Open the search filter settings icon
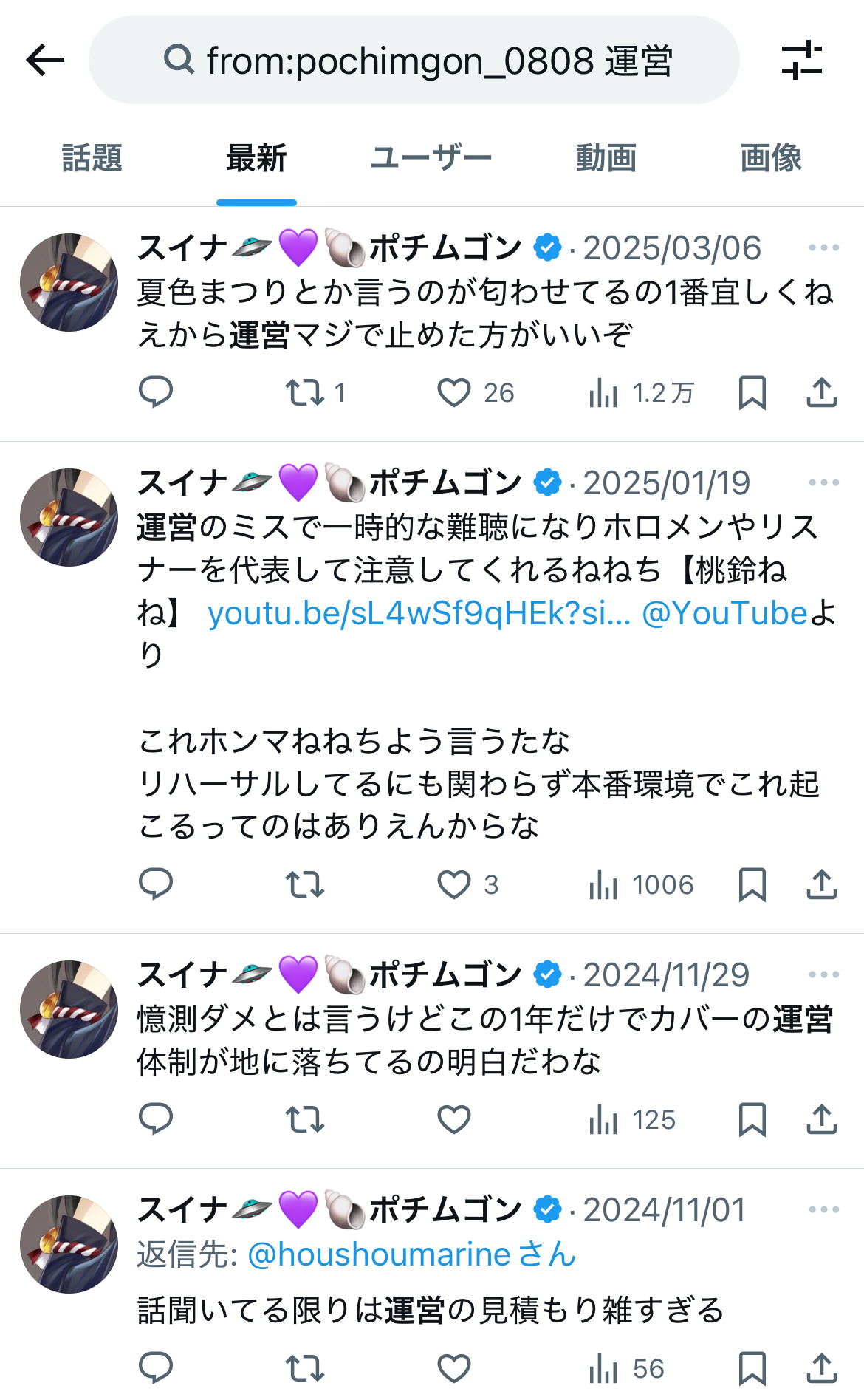 [801, 60]
